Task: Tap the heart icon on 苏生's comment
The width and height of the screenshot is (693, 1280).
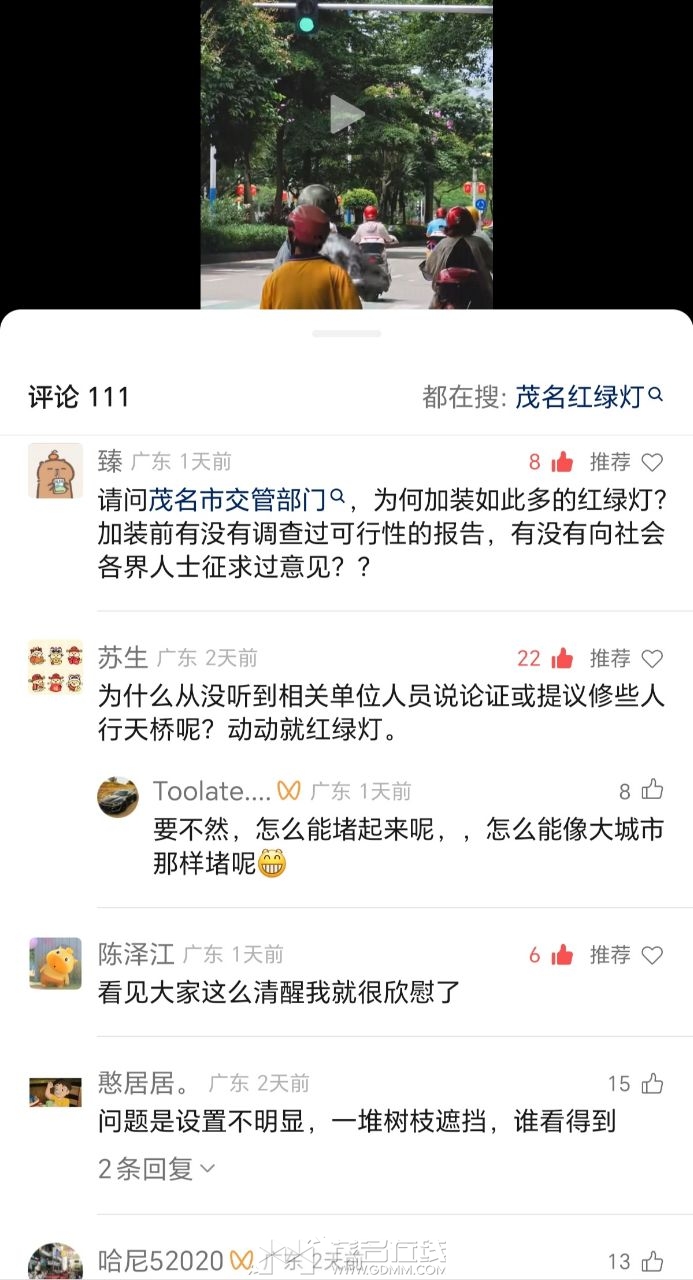Action: click(x=652, y=658)
